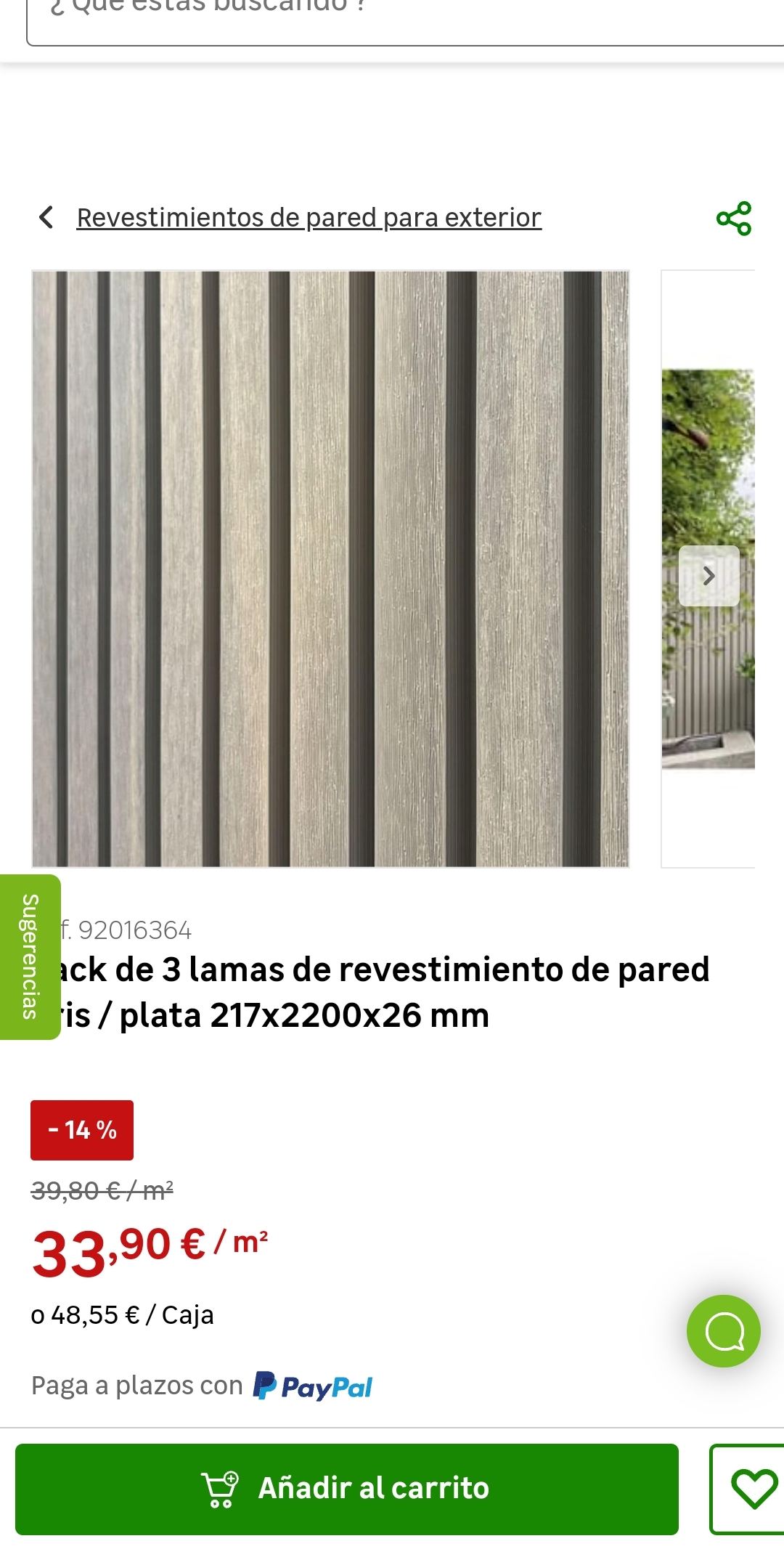Go back with the left chevron arrow
Screen dimensions: 784x1549
(x=46, y=217)
